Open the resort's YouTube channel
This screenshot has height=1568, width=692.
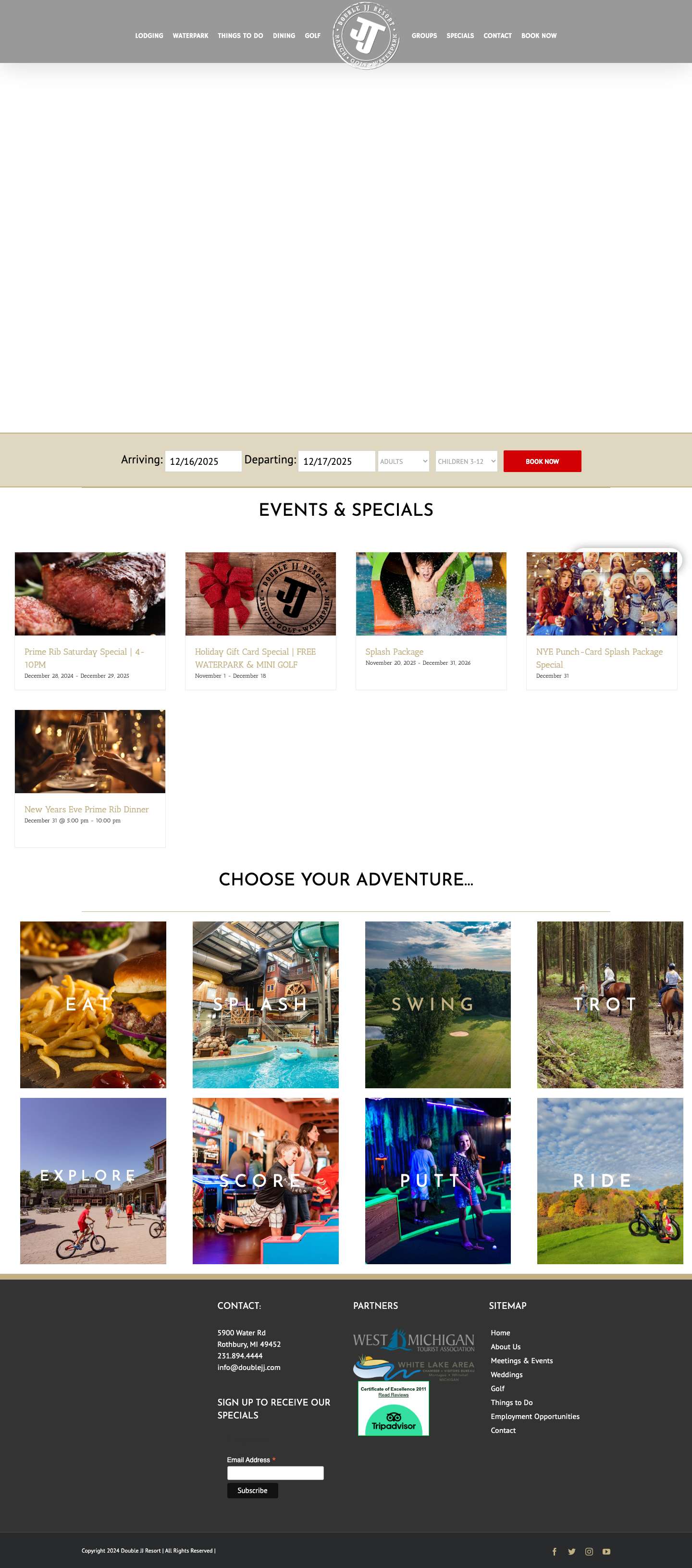606,1552
